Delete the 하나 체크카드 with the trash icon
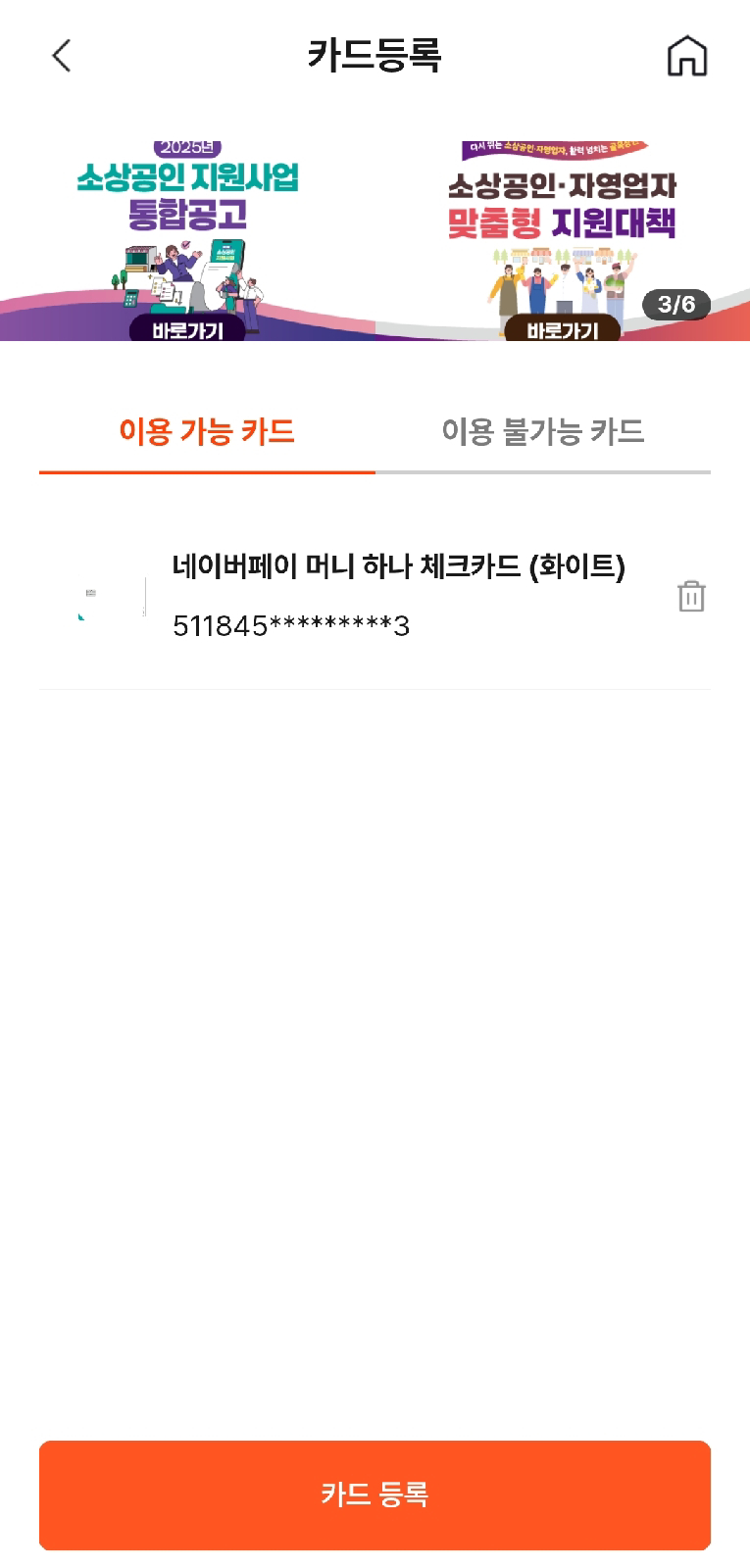The width and height of the screenshot is (750, 1568). (691, 596)
